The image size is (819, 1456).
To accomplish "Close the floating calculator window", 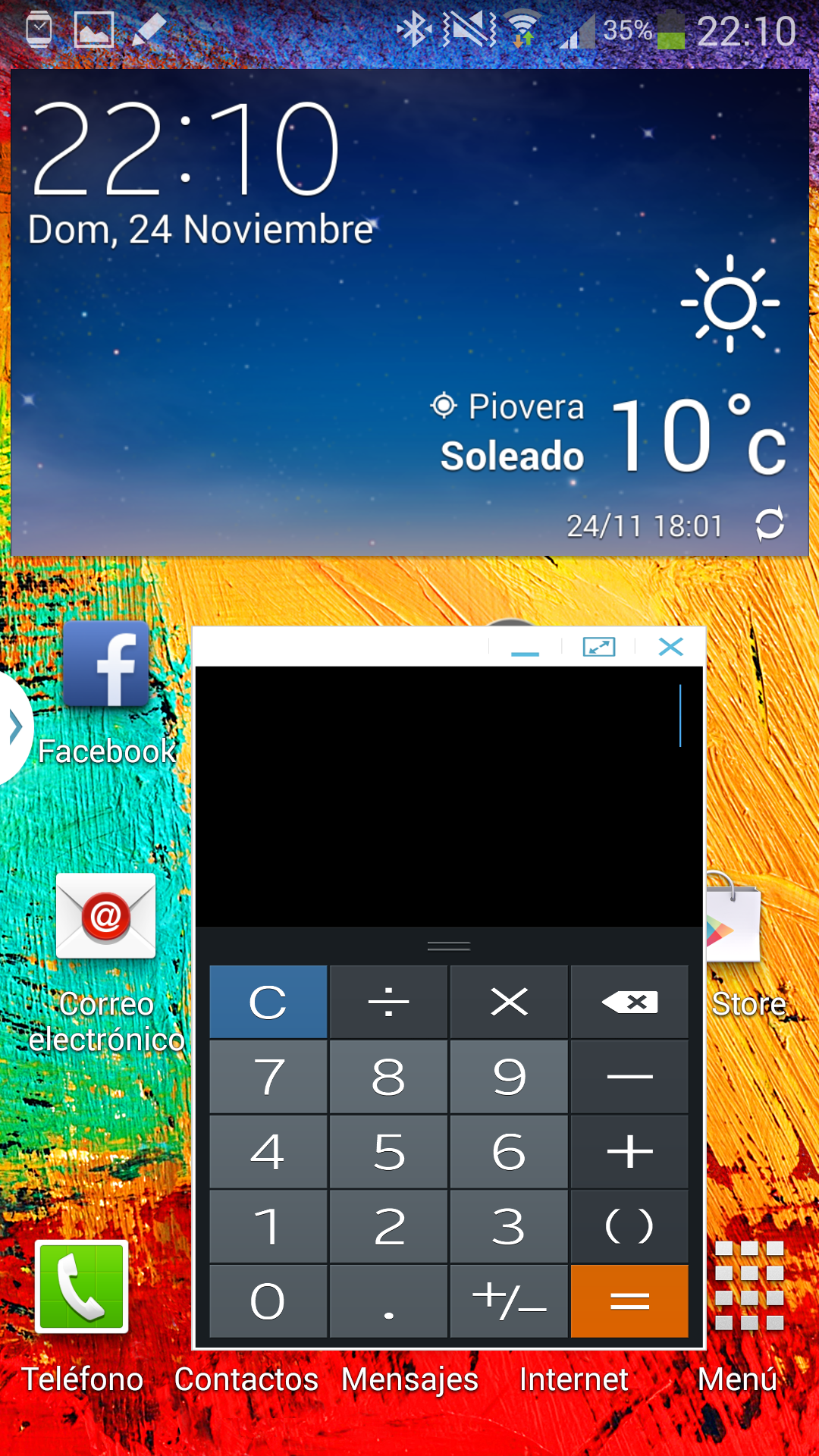I will (x=671, y=647).
